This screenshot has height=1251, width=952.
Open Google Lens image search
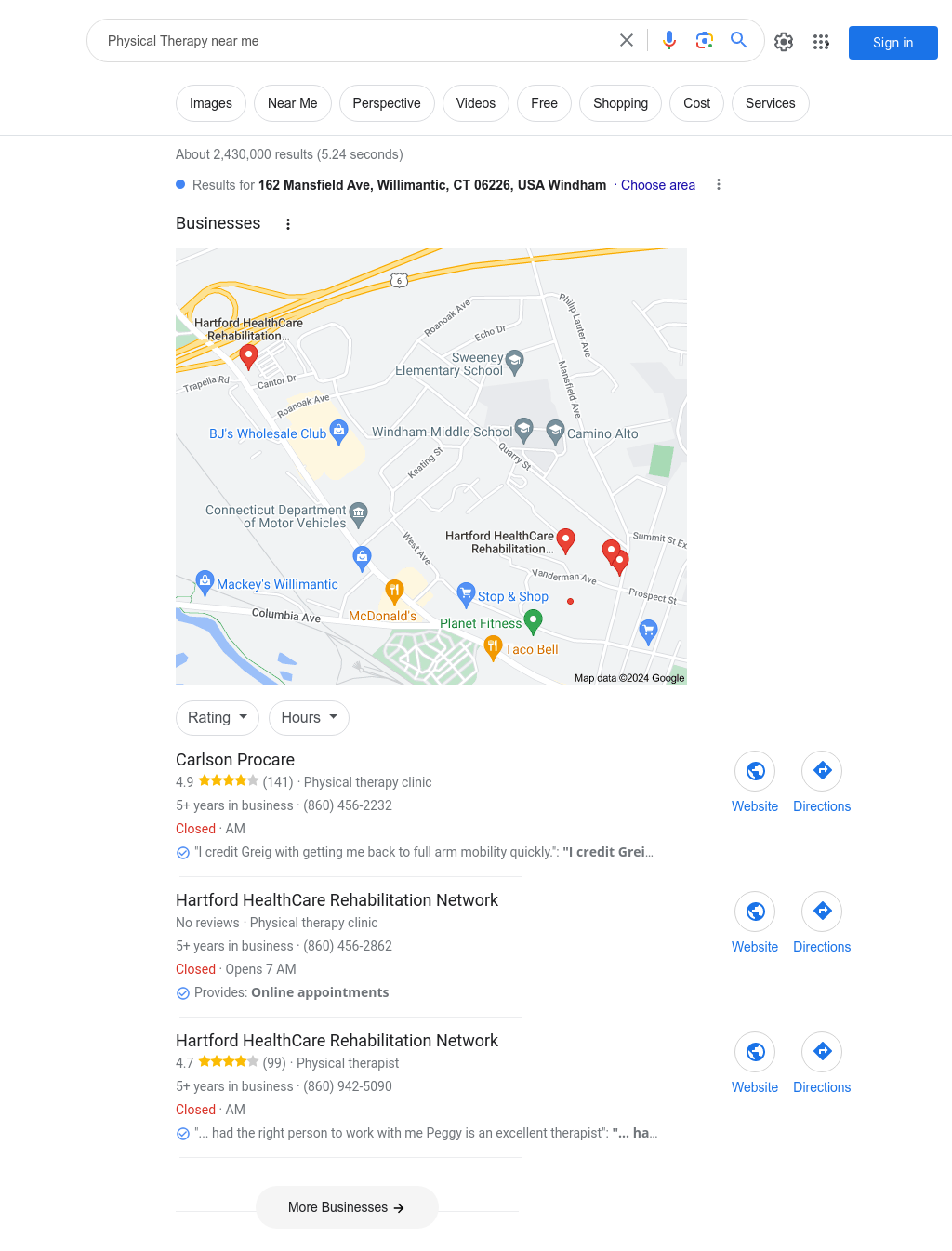[704, 40]
